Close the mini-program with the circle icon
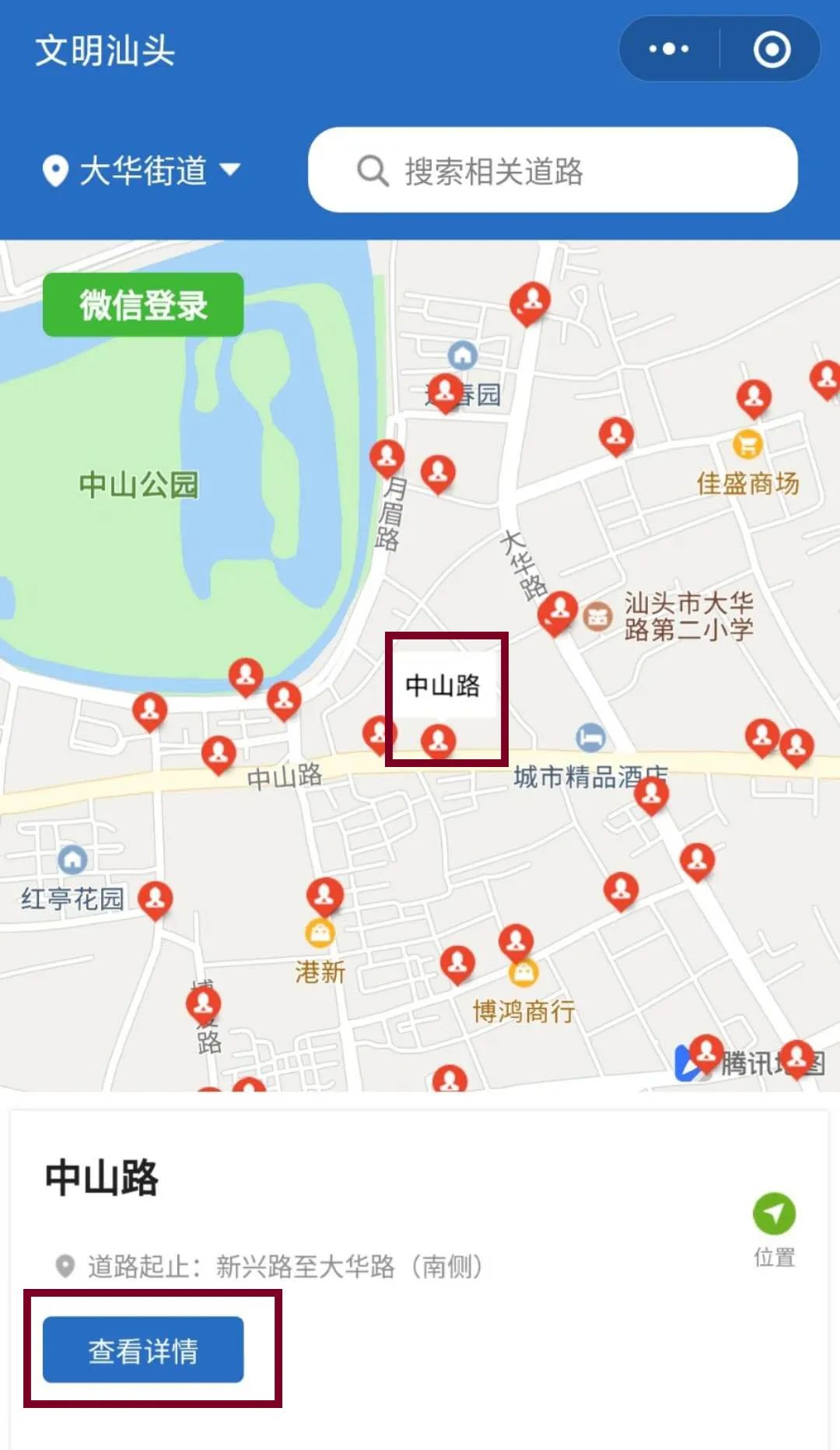840x1450 pixels. pos(772,49)
